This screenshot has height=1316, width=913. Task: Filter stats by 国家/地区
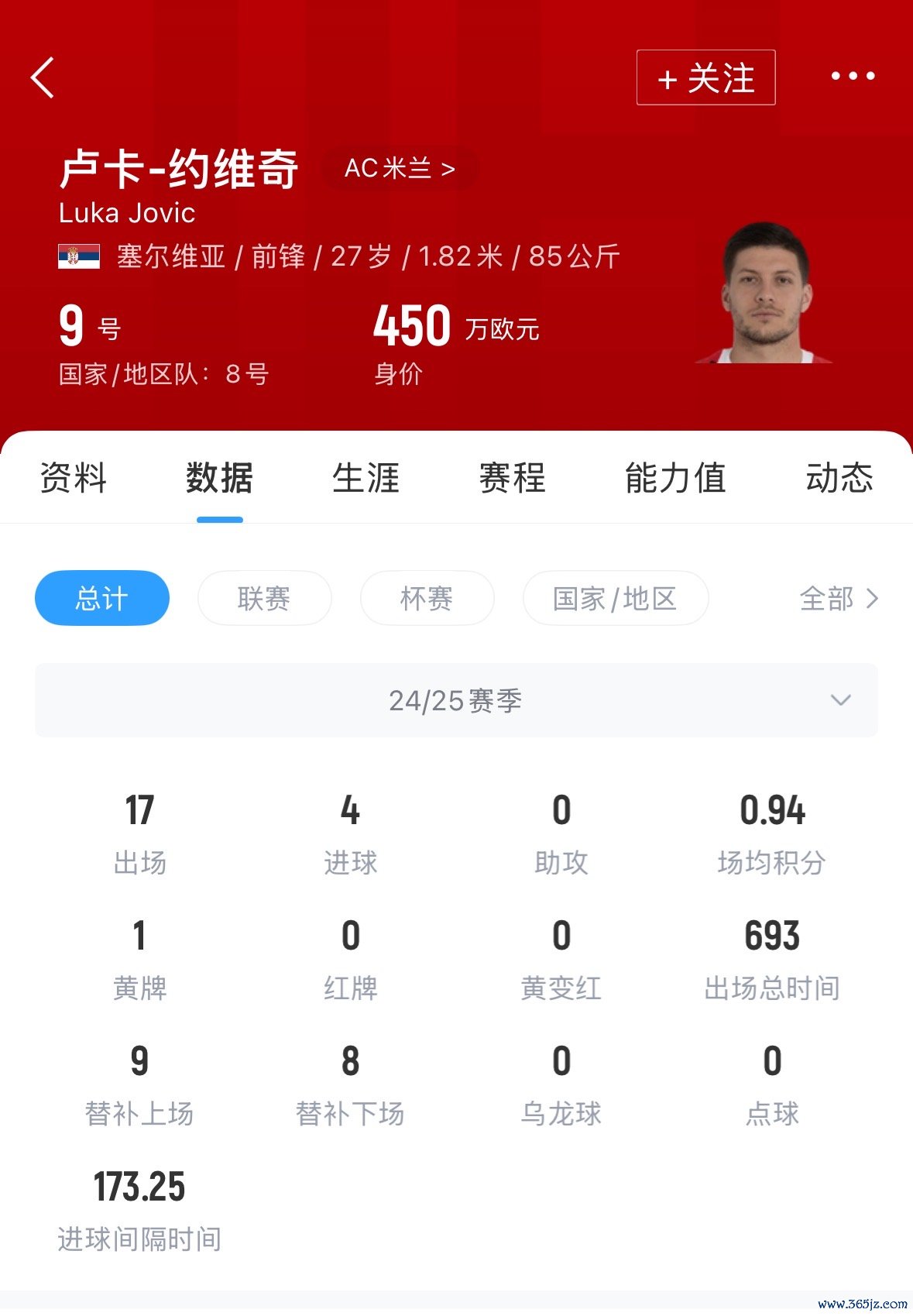coord(615,598)
